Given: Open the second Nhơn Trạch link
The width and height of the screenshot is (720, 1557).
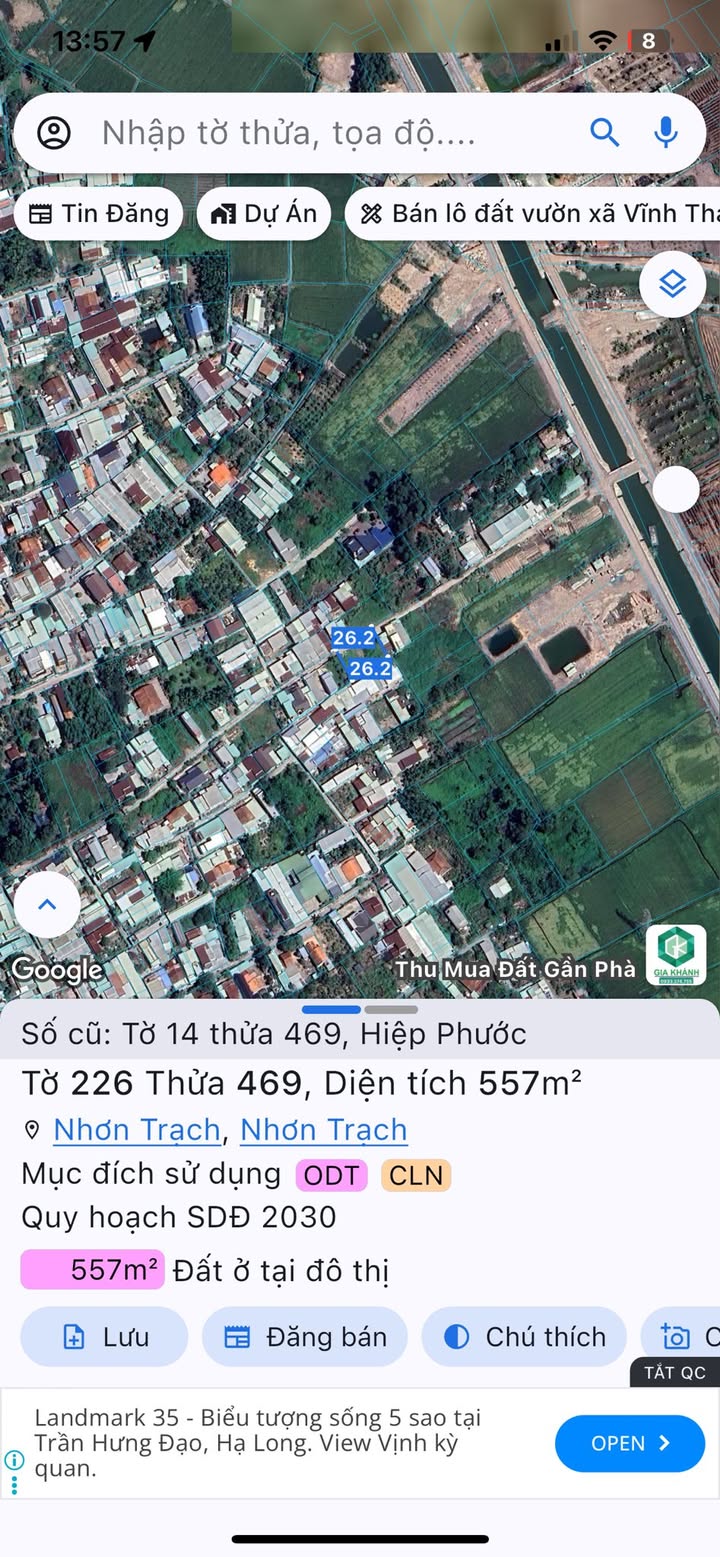Looking at the screenshot, I should coord(324,1130).
